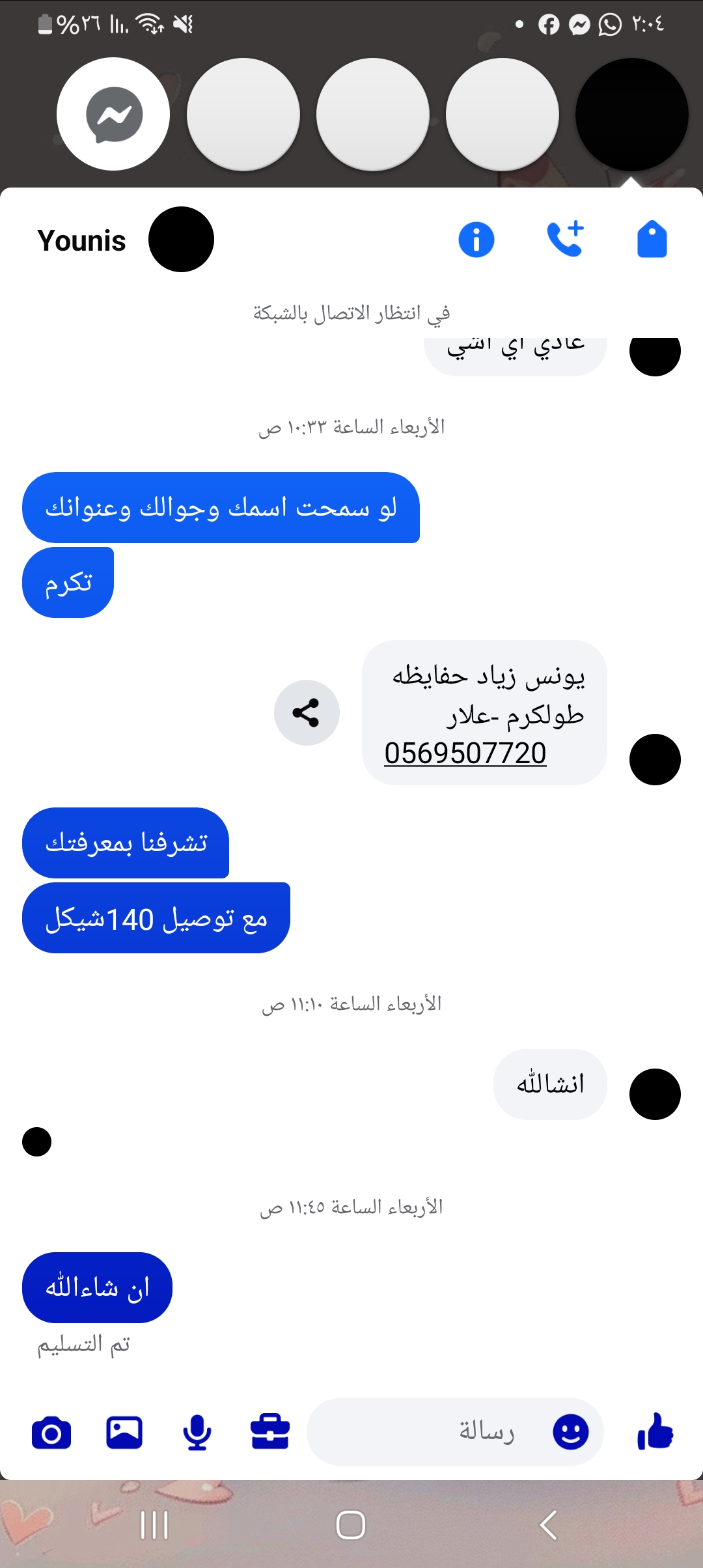The image size is (703, 1568).
Task: Record a voice message with microphone
Action: [197, 1433]
